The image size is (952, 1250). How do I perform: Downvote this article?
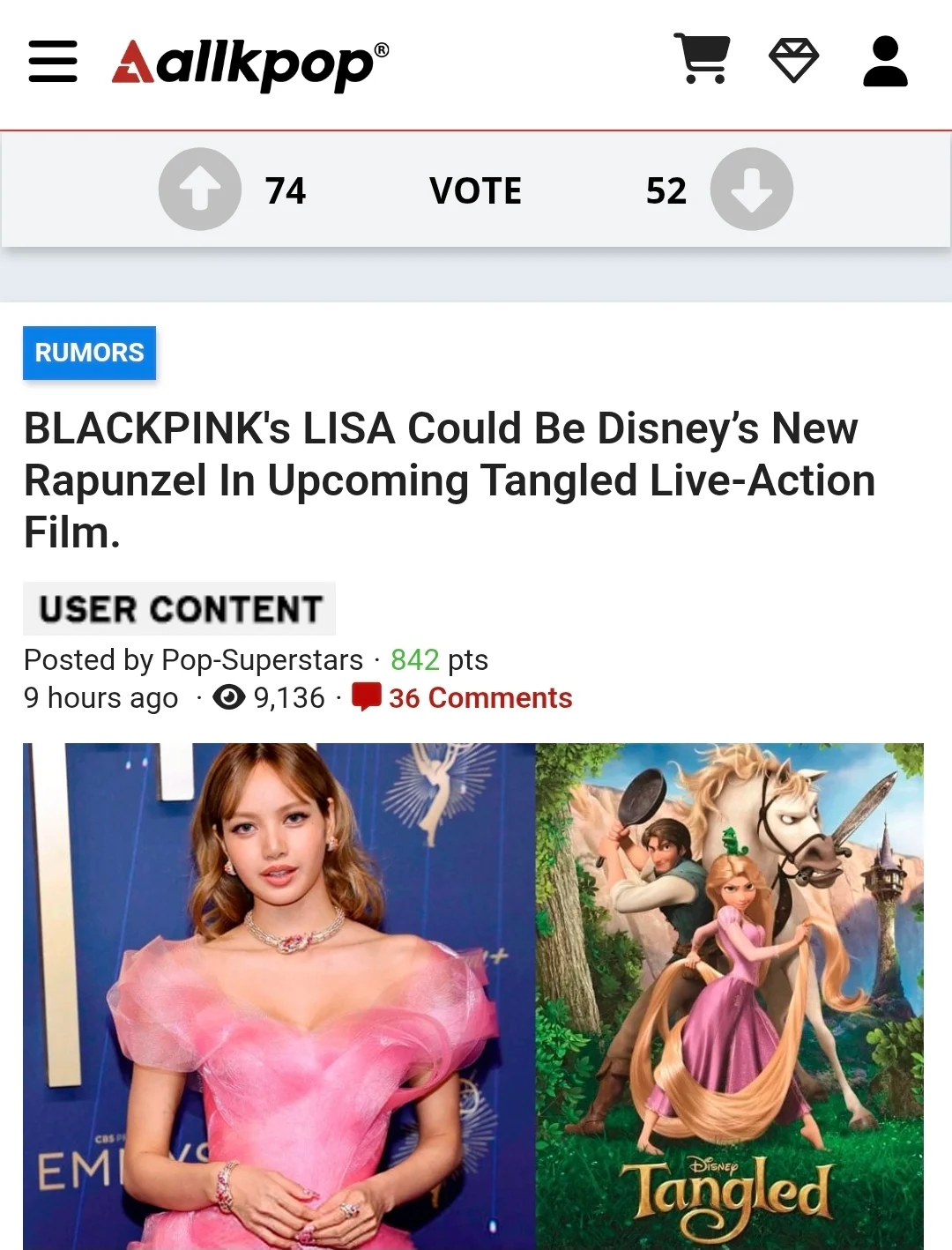tap(751, 190)
